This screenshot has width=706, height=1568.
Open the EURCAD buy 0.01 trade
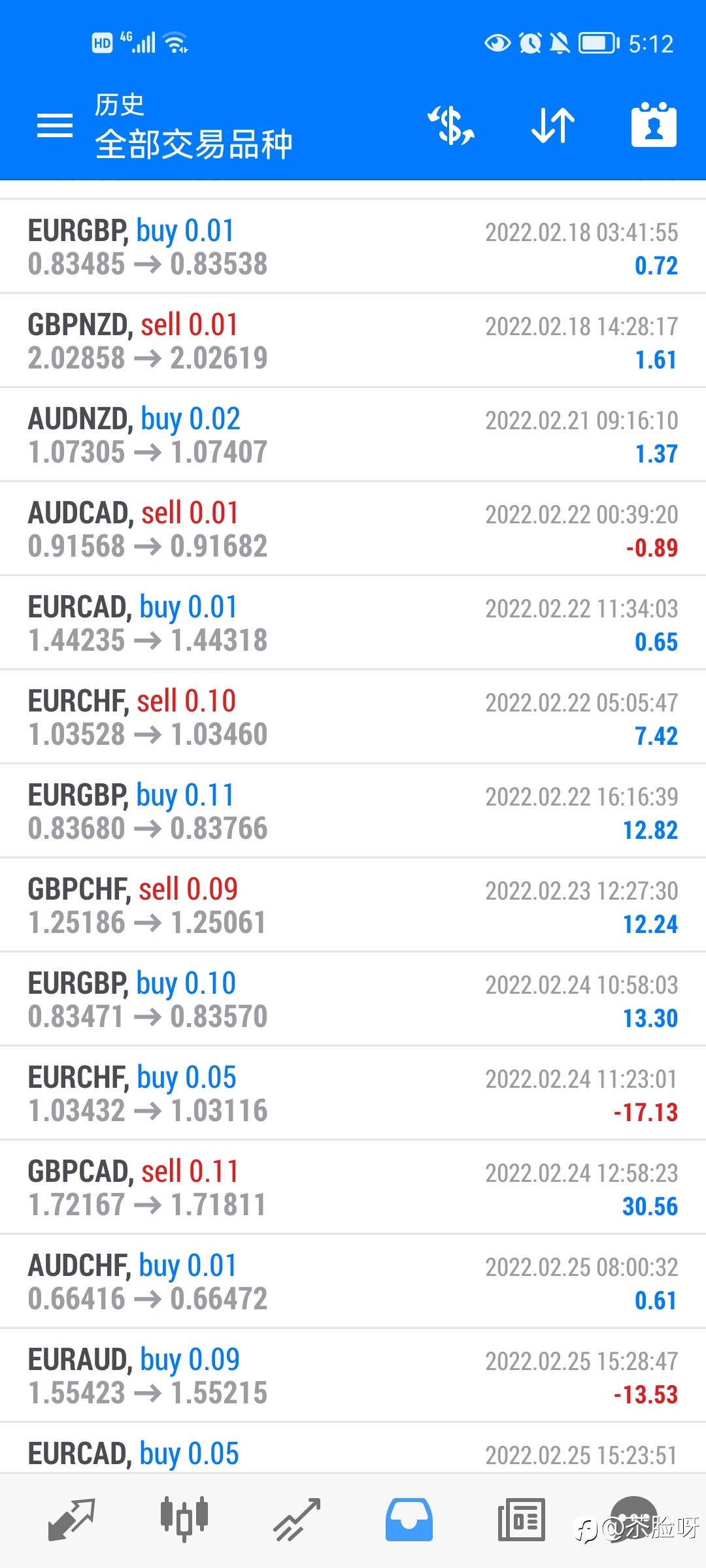(x=353, y=623)
